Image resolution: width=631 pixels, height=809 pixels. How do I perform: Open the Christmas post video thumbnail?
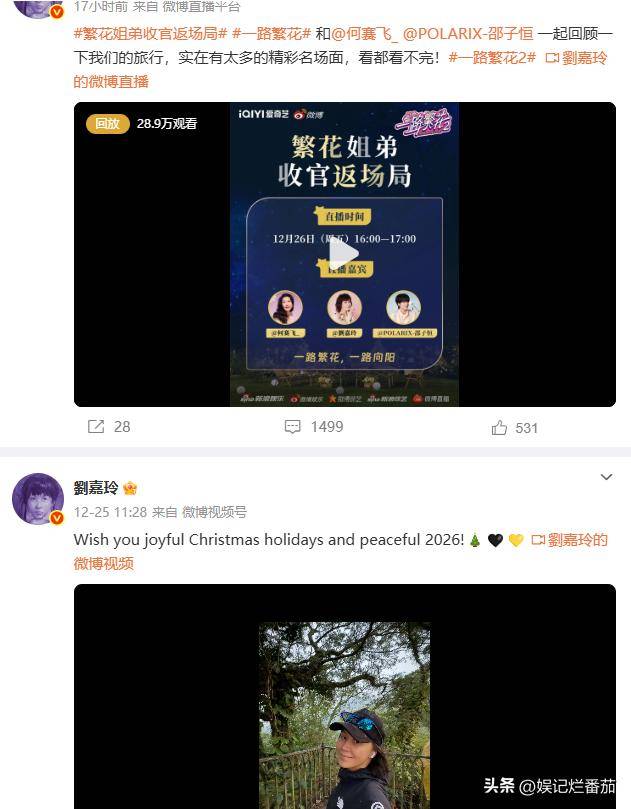point(344,715)
